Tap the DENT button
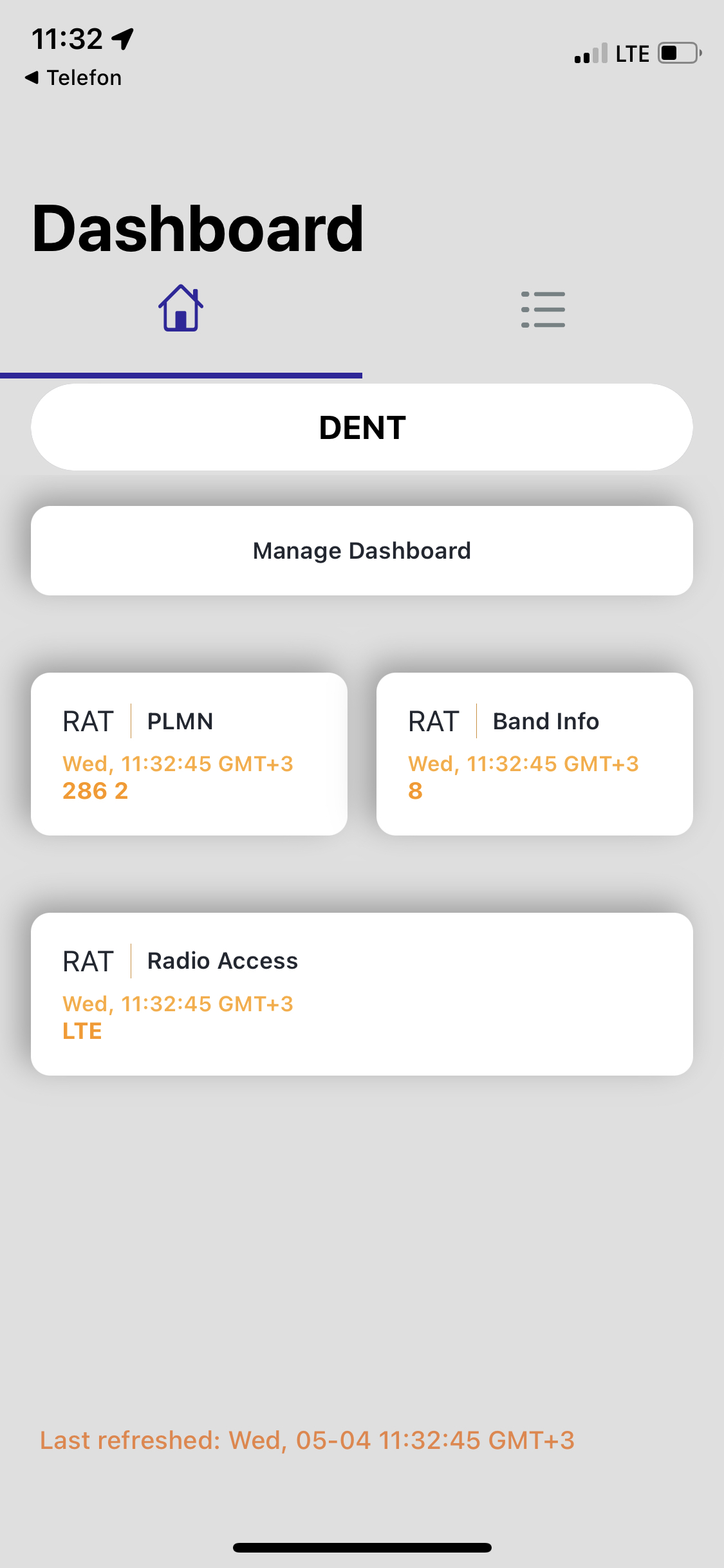The width and height of the screenshot is (724, 1568). [x=362, y=427]
